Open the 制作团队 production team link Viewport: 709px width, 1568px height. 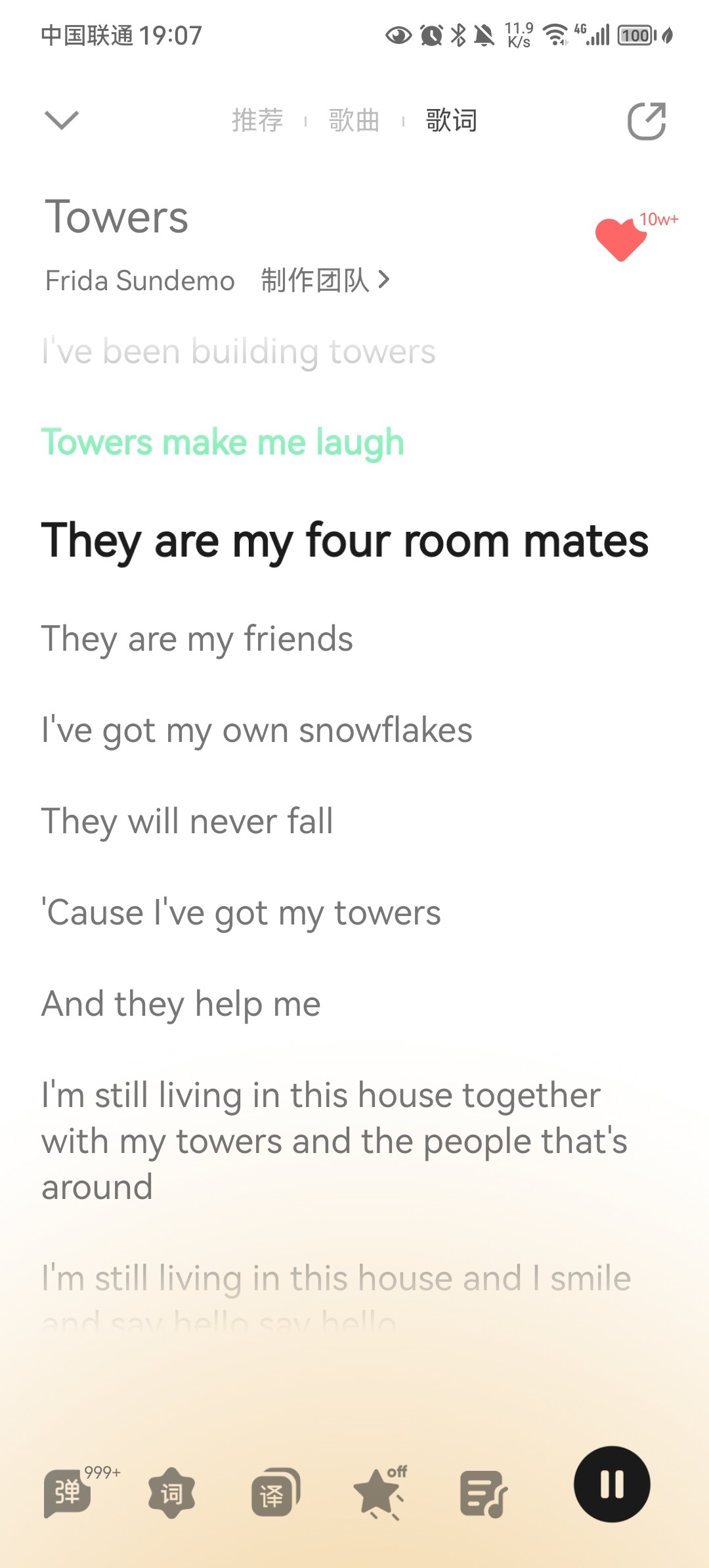pos(325,280)
